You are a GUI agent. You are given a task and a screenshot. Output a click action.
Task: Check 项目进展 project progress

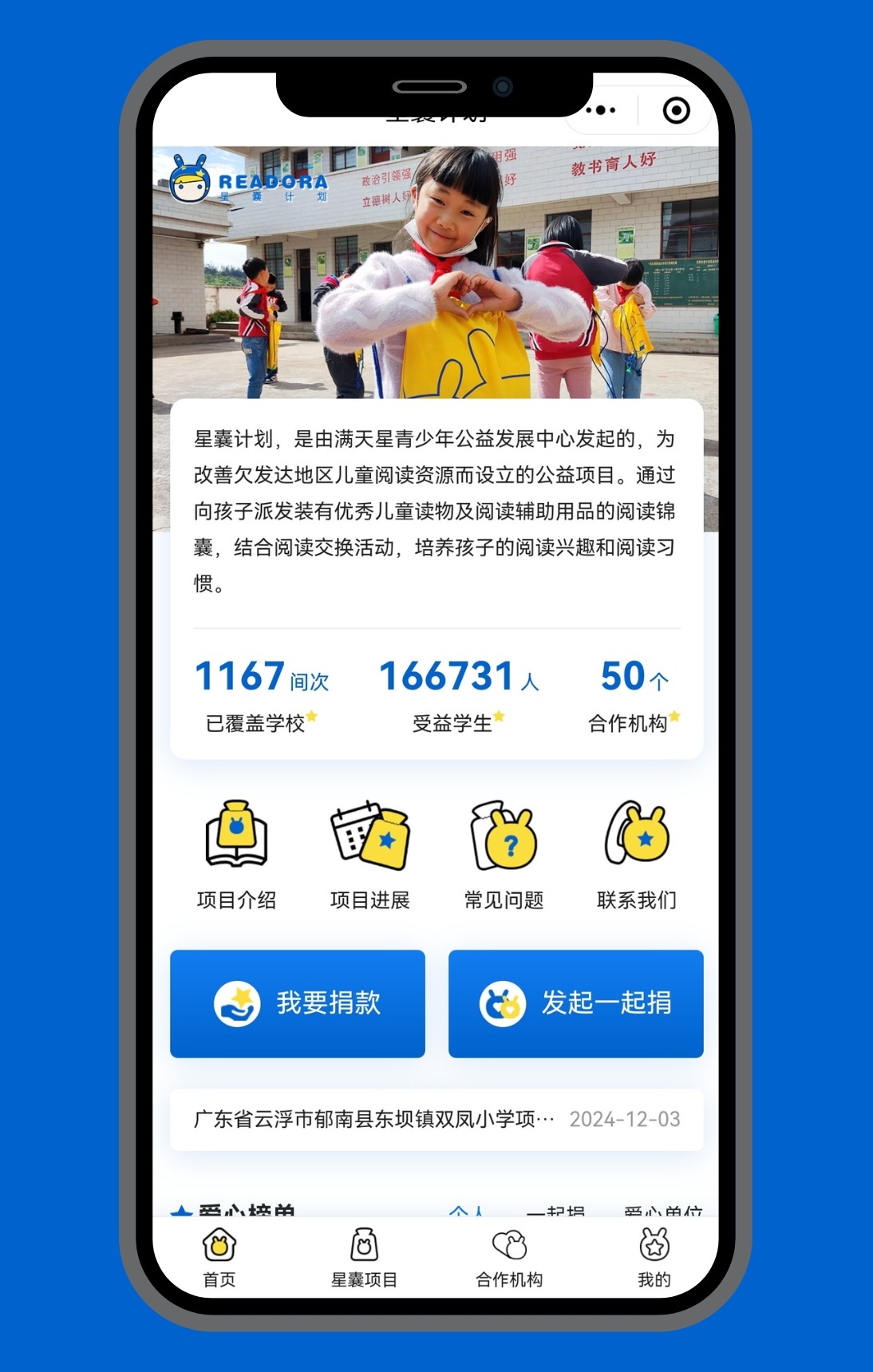pyautogui.click(x=369, y=855)
